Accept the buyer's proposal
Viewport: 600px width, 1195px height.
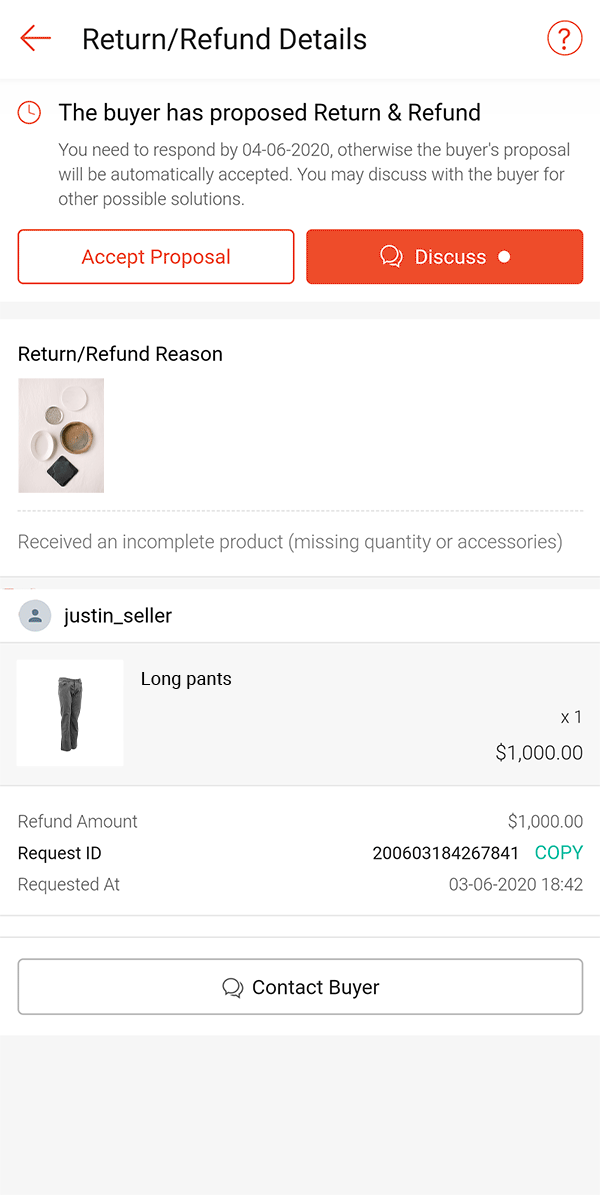click(x=156, y=257)
